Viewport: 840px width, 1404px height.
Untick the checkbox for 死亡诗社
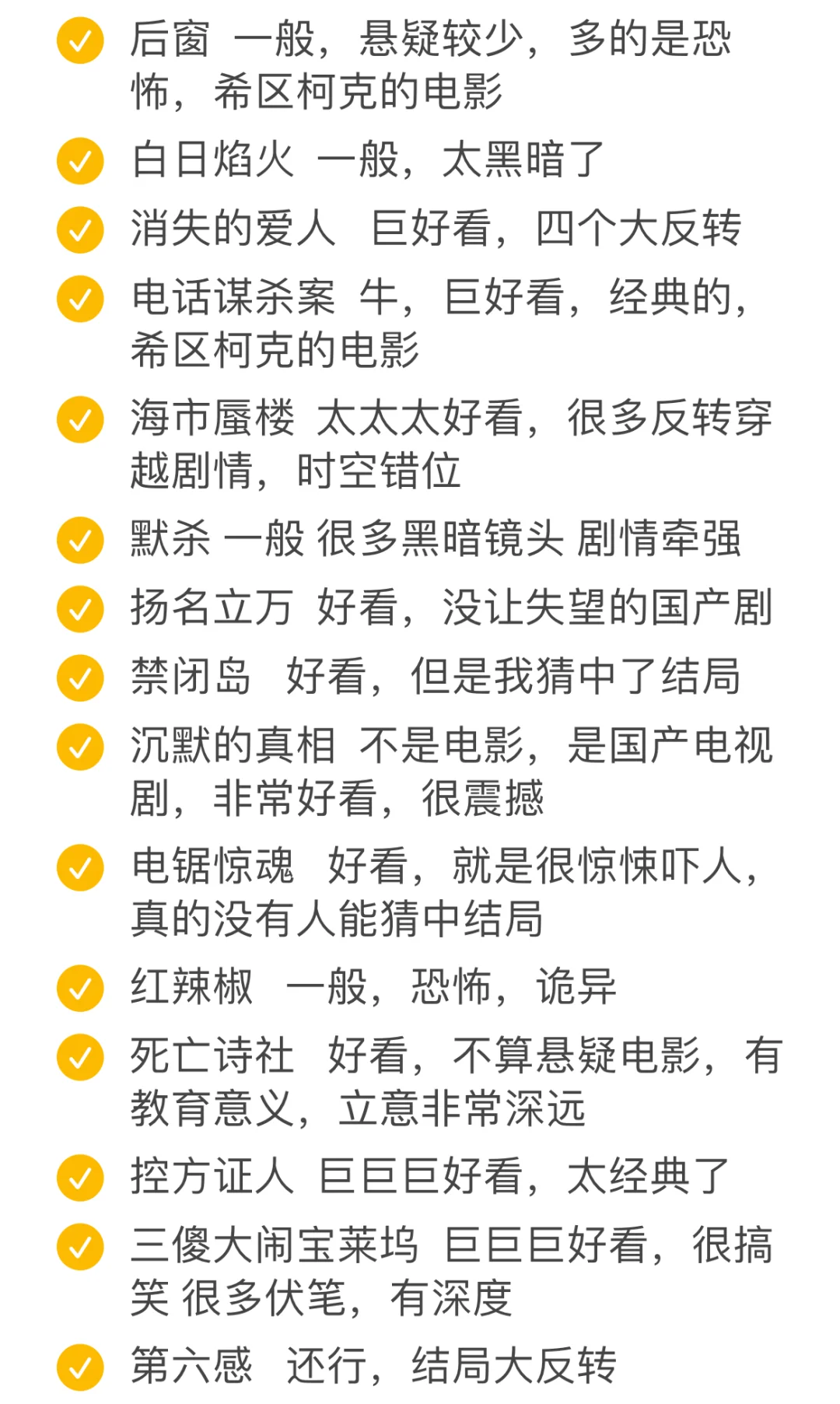point(80,1056)
